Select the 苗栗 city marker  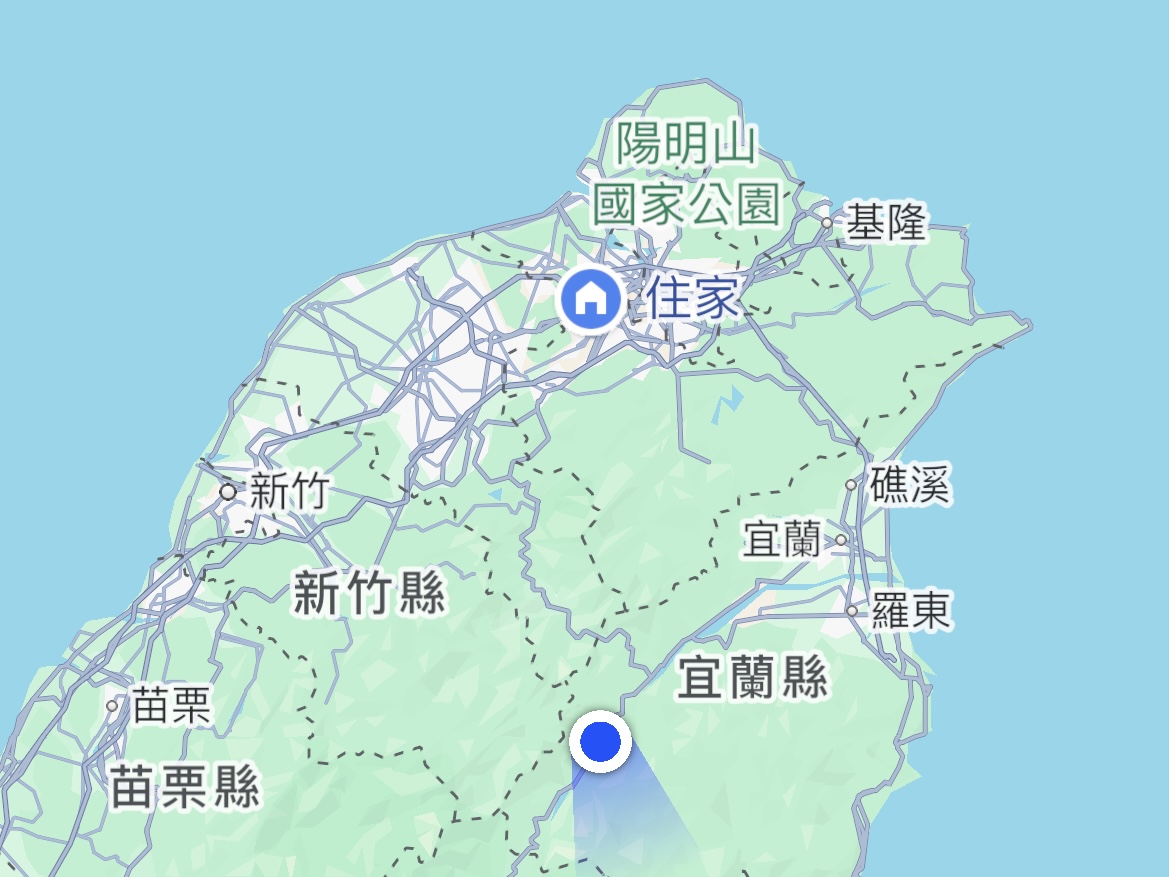(112, 706)
